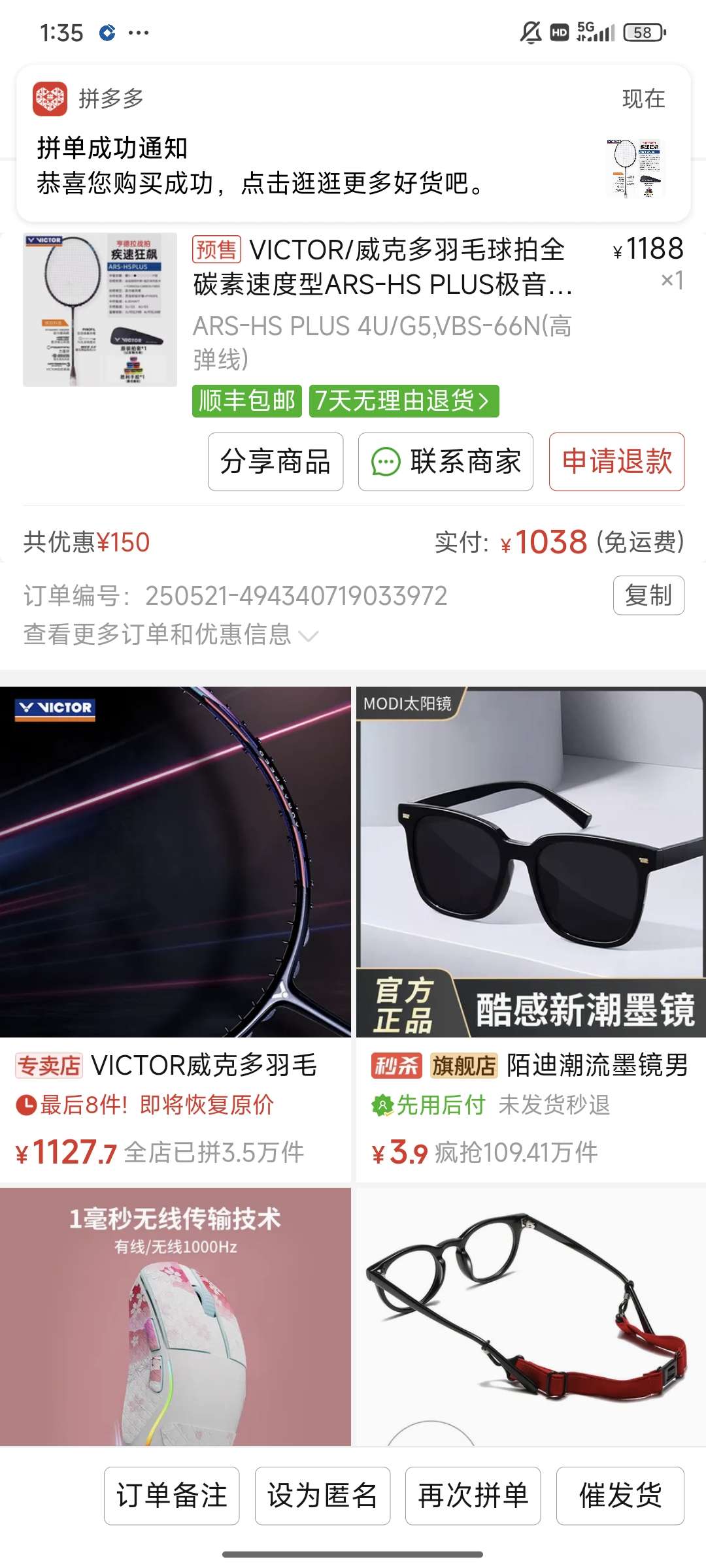This screenshot has width=706, height=1568.
Task: Select 设为匿名 to make the order anonymous
Action: 322,1495
